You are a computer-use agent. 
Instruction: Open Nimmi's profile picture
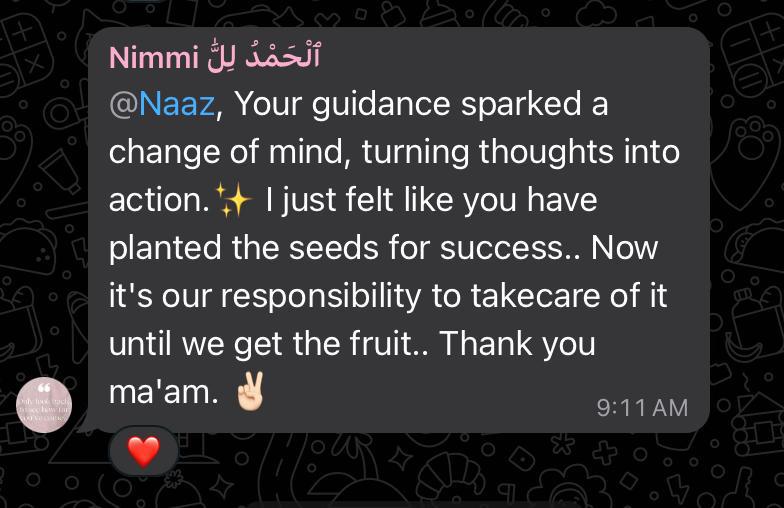pyautogui.click(x=45, y=405)
